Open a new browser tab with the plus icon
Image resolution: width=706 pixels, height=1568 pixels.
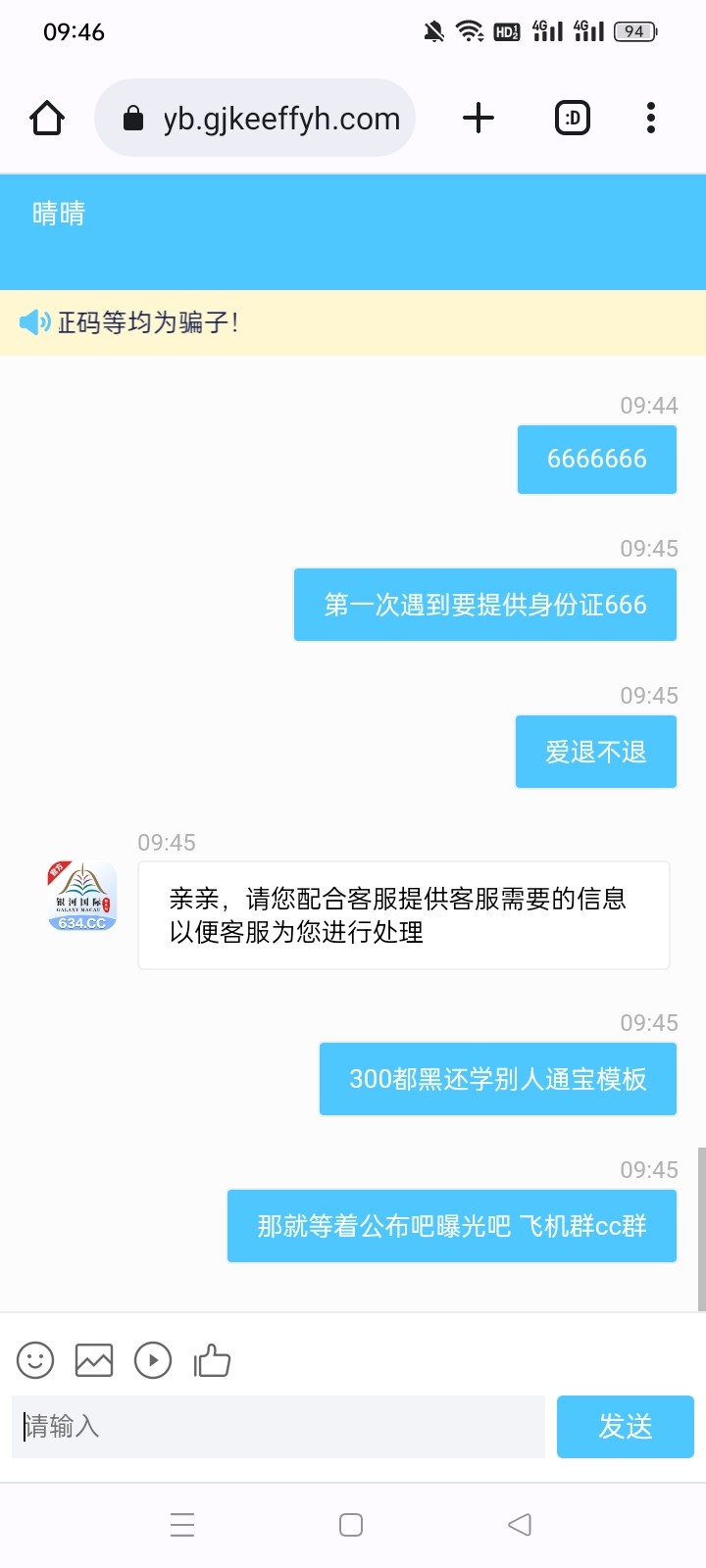point(478,118)
